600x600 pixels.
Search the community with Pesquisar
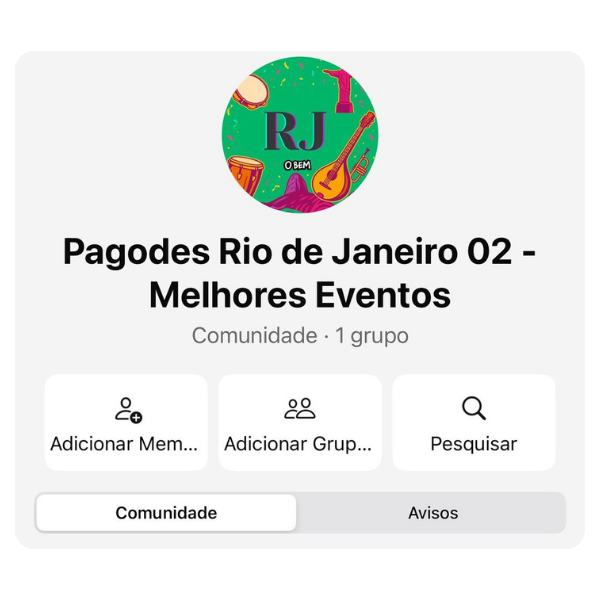473,422
